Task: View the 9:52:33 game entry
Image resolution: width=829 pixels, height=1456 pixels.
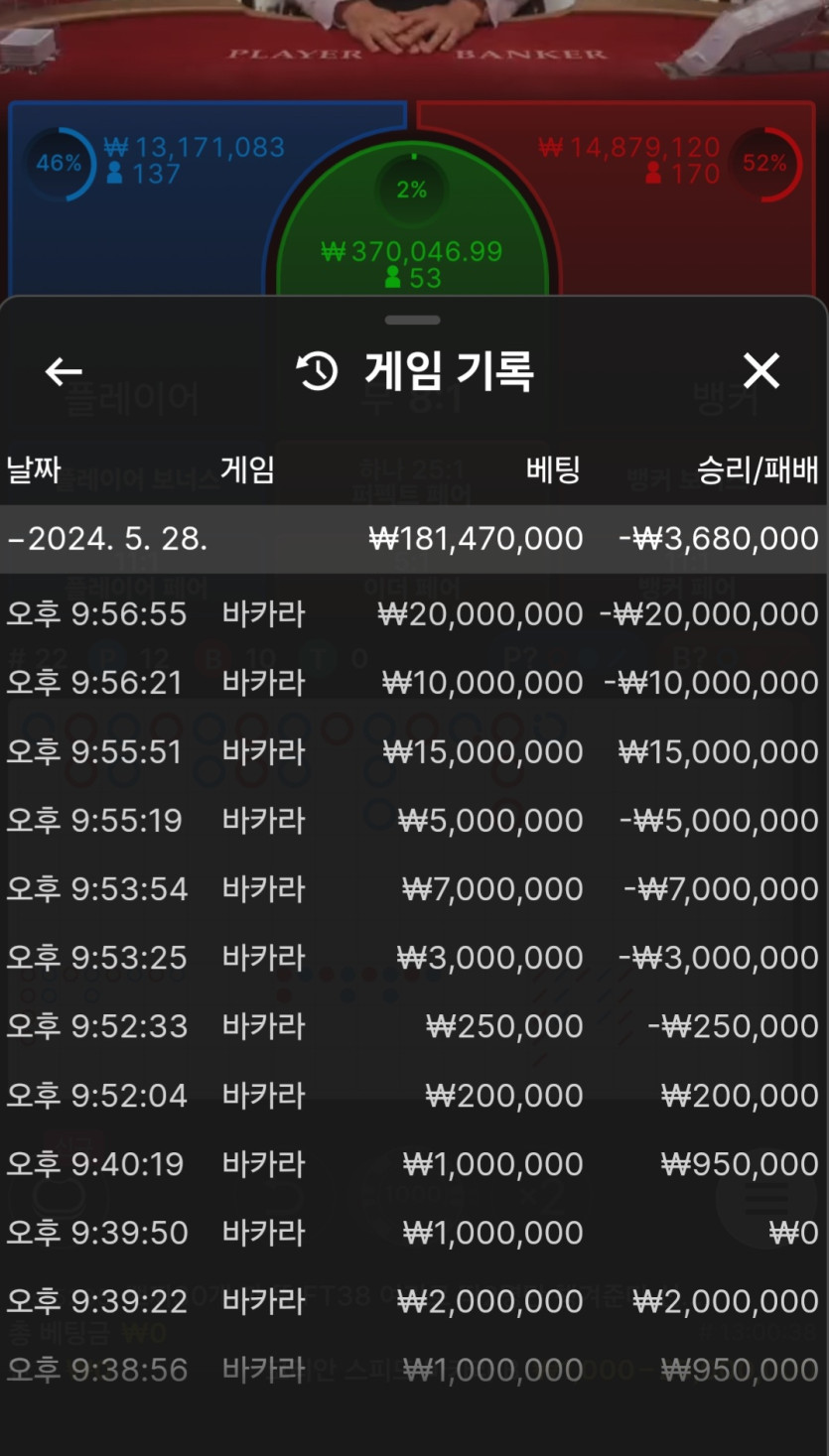Action: (x=414, y=1026)
